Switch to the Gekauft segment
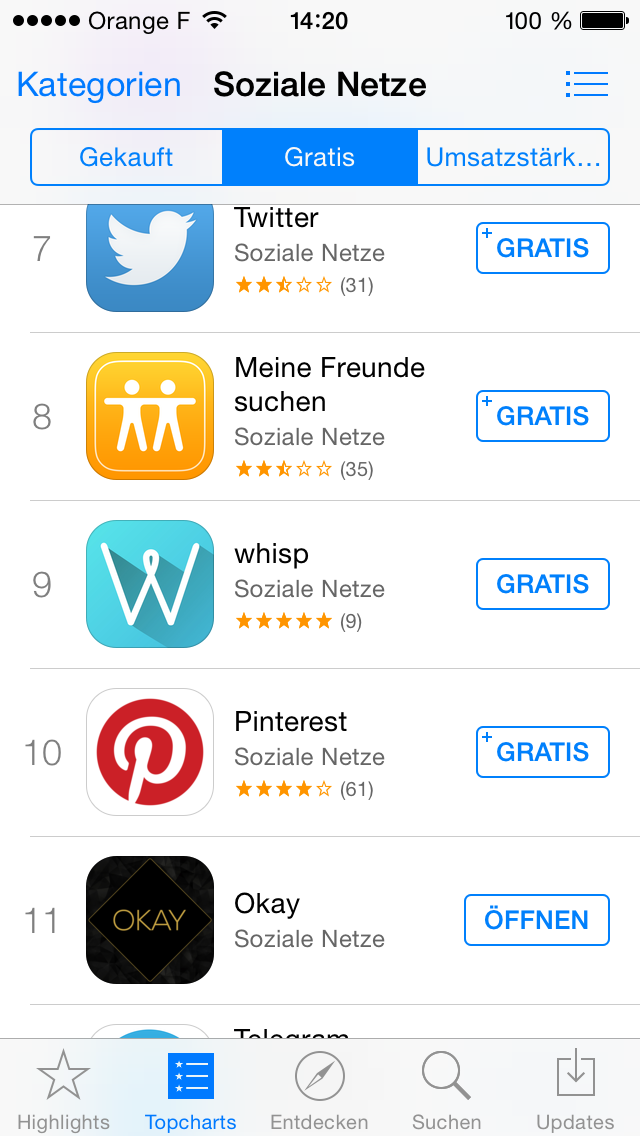This screenshot has width=640, height=1136. coord(127,157)
